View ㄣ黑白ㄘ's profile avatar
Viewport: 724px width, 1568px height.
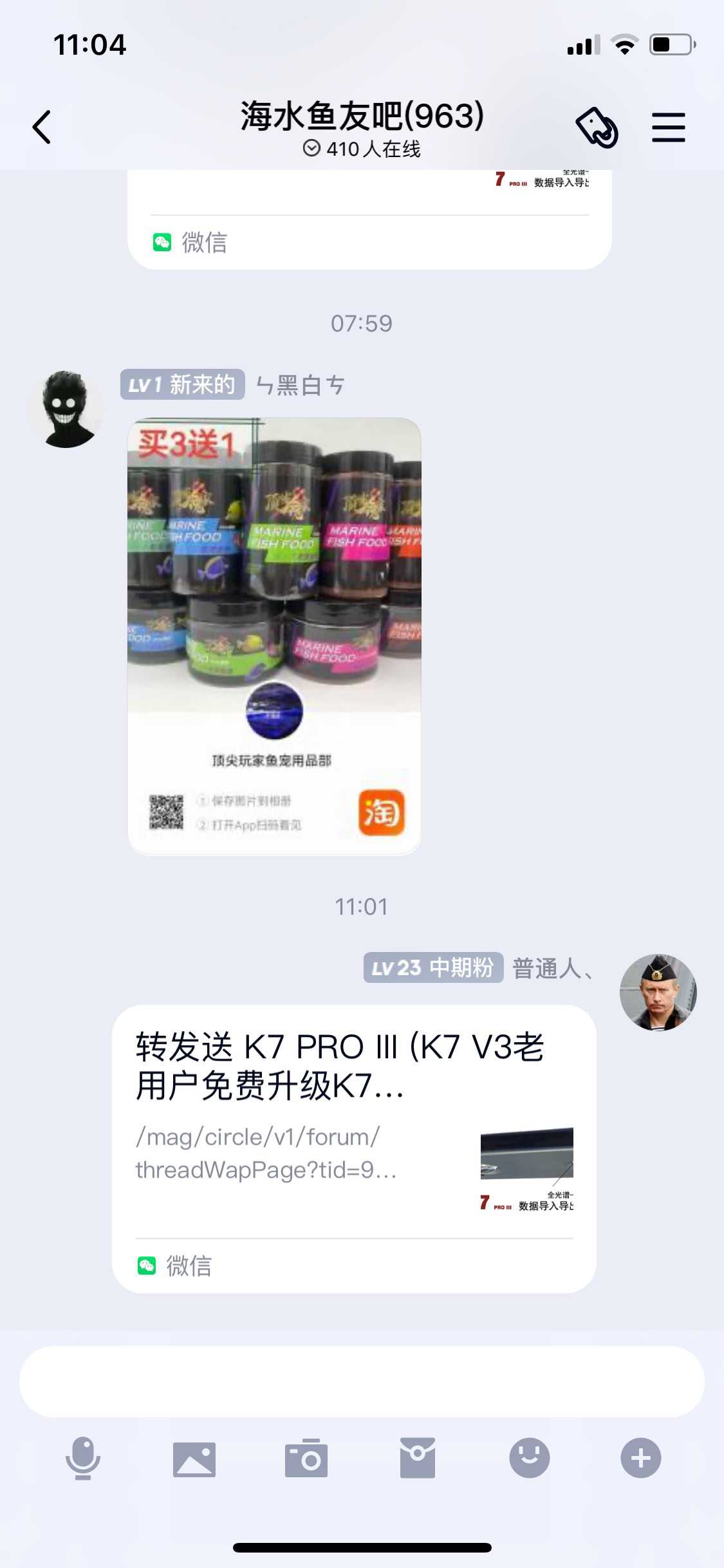[66, 409]
